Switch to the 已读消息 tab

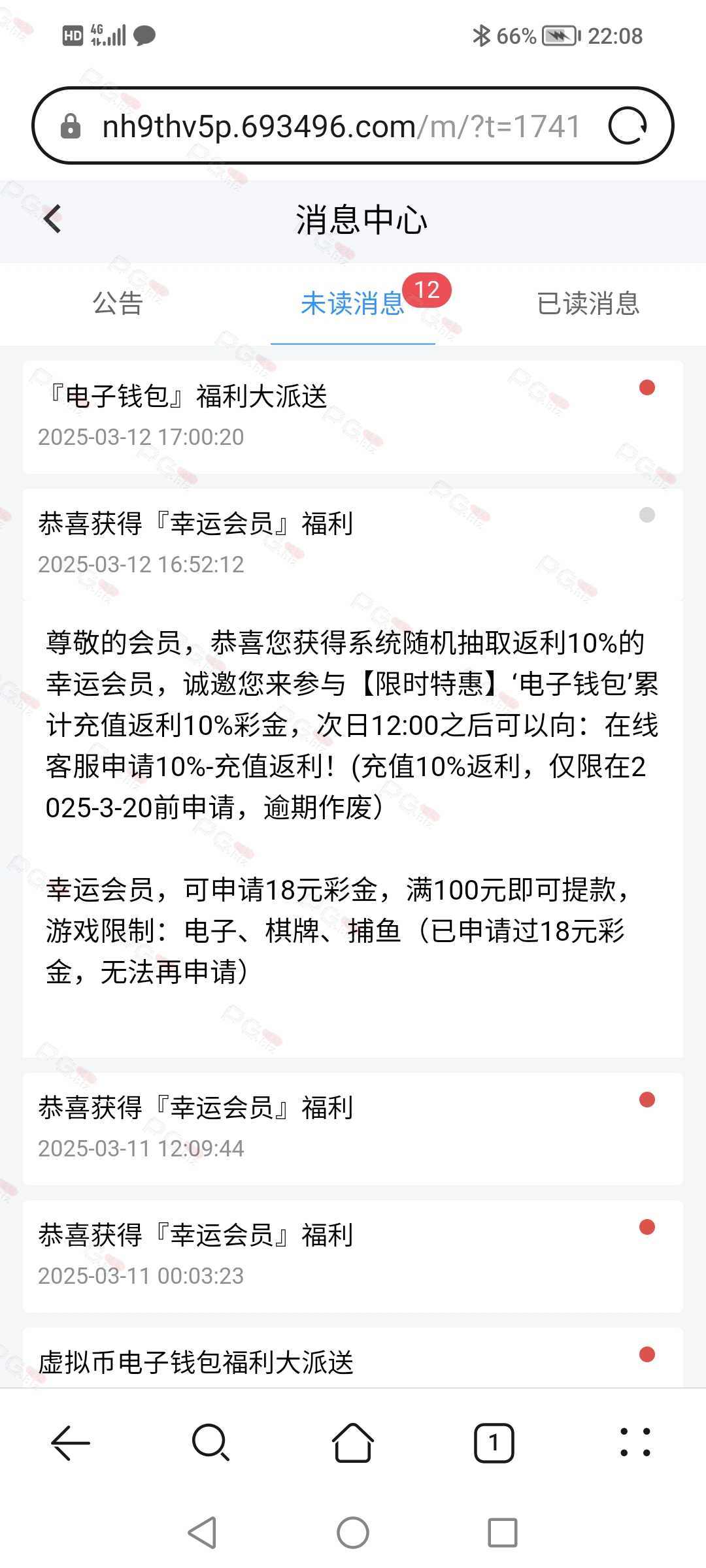tap(588, 304)
